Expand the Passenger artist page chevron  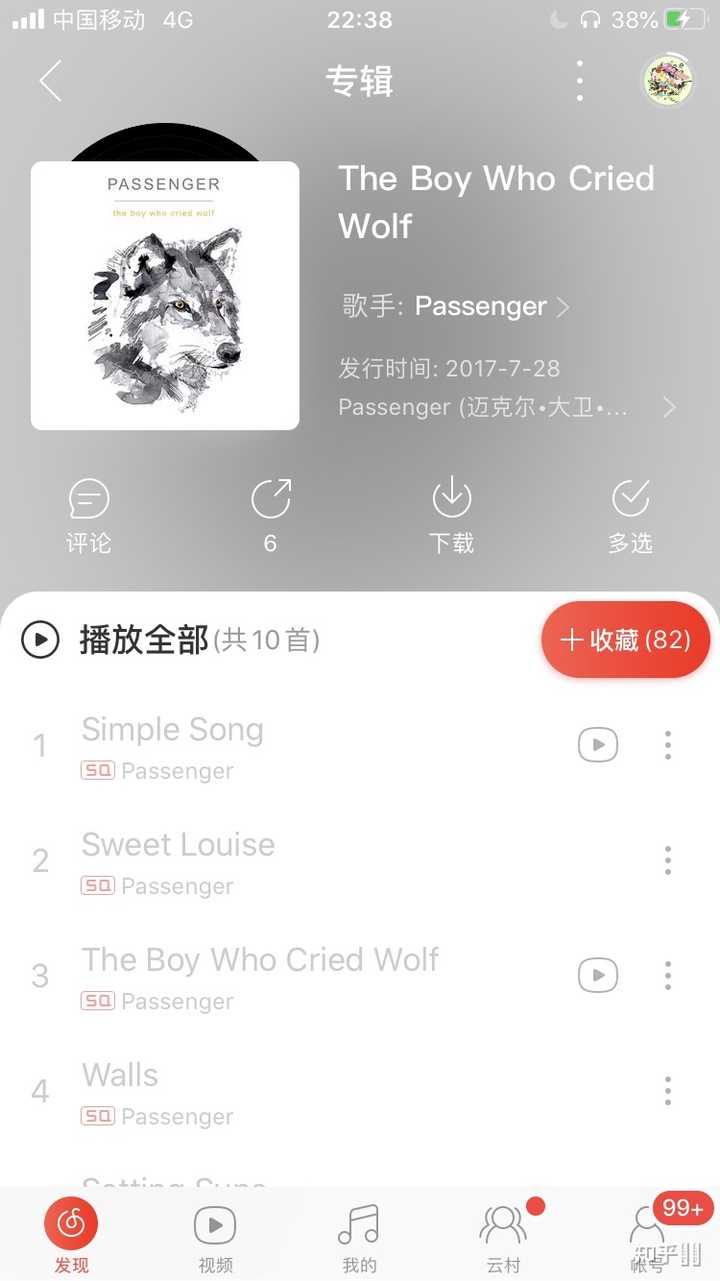point(561,307)
